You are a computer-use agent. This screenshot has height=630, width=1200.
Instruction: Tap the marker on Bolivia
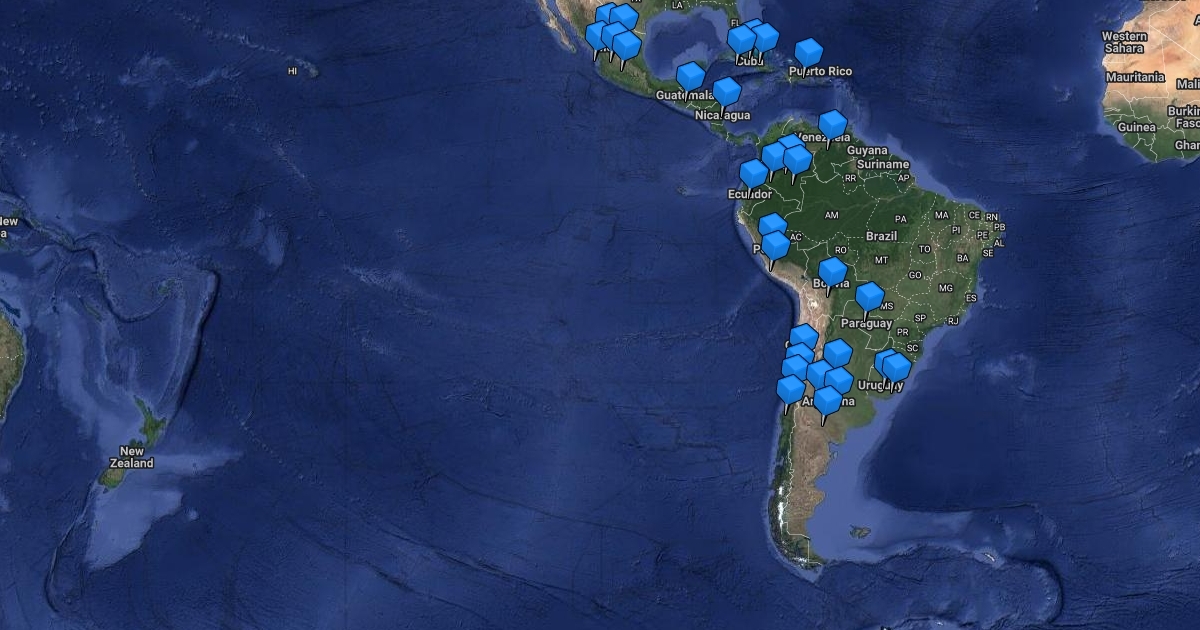click(832, 271)
